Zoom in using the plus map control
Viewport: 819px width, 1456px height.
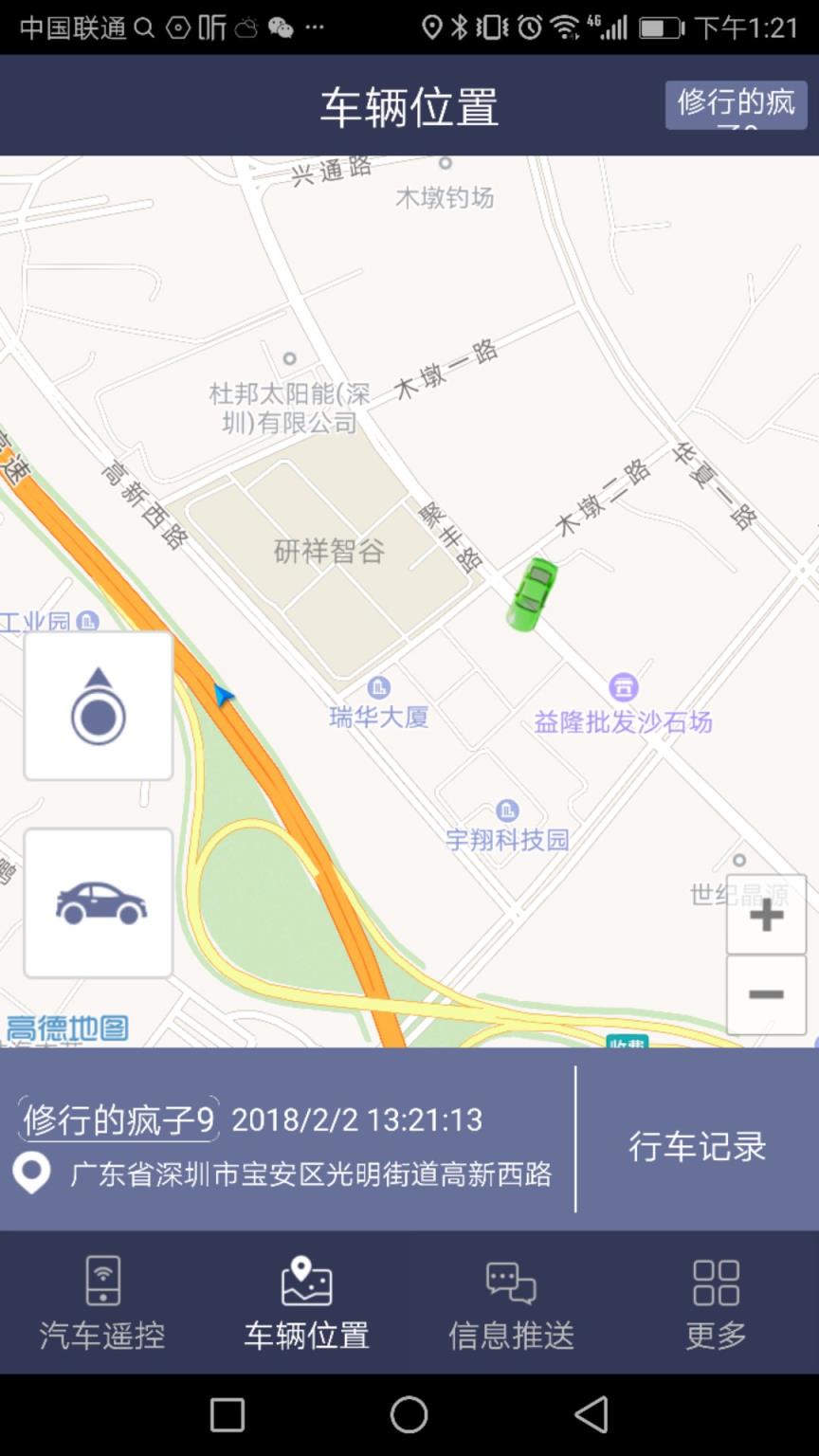tap(765, 916)
